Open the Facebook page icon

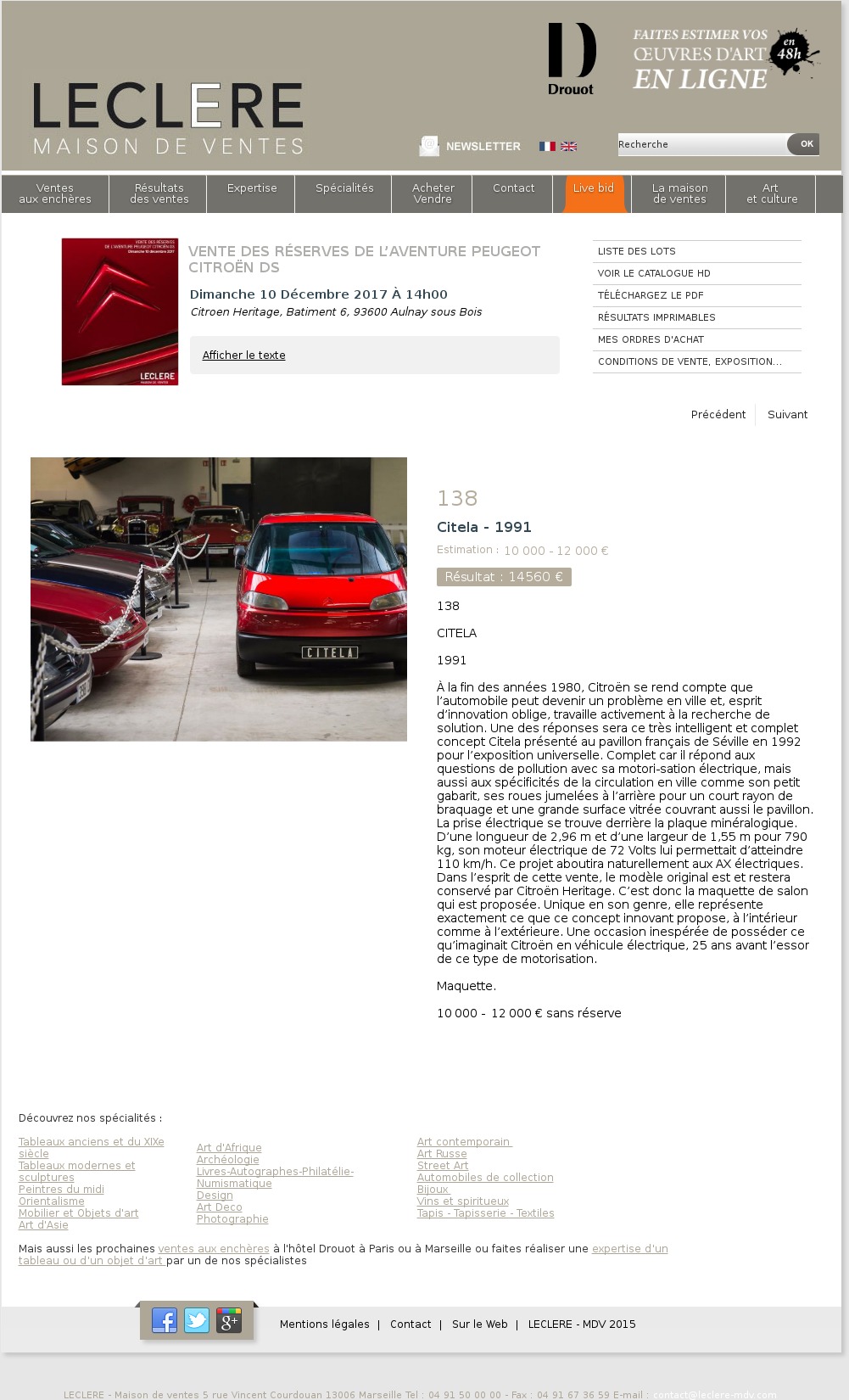coord(165,1320)
